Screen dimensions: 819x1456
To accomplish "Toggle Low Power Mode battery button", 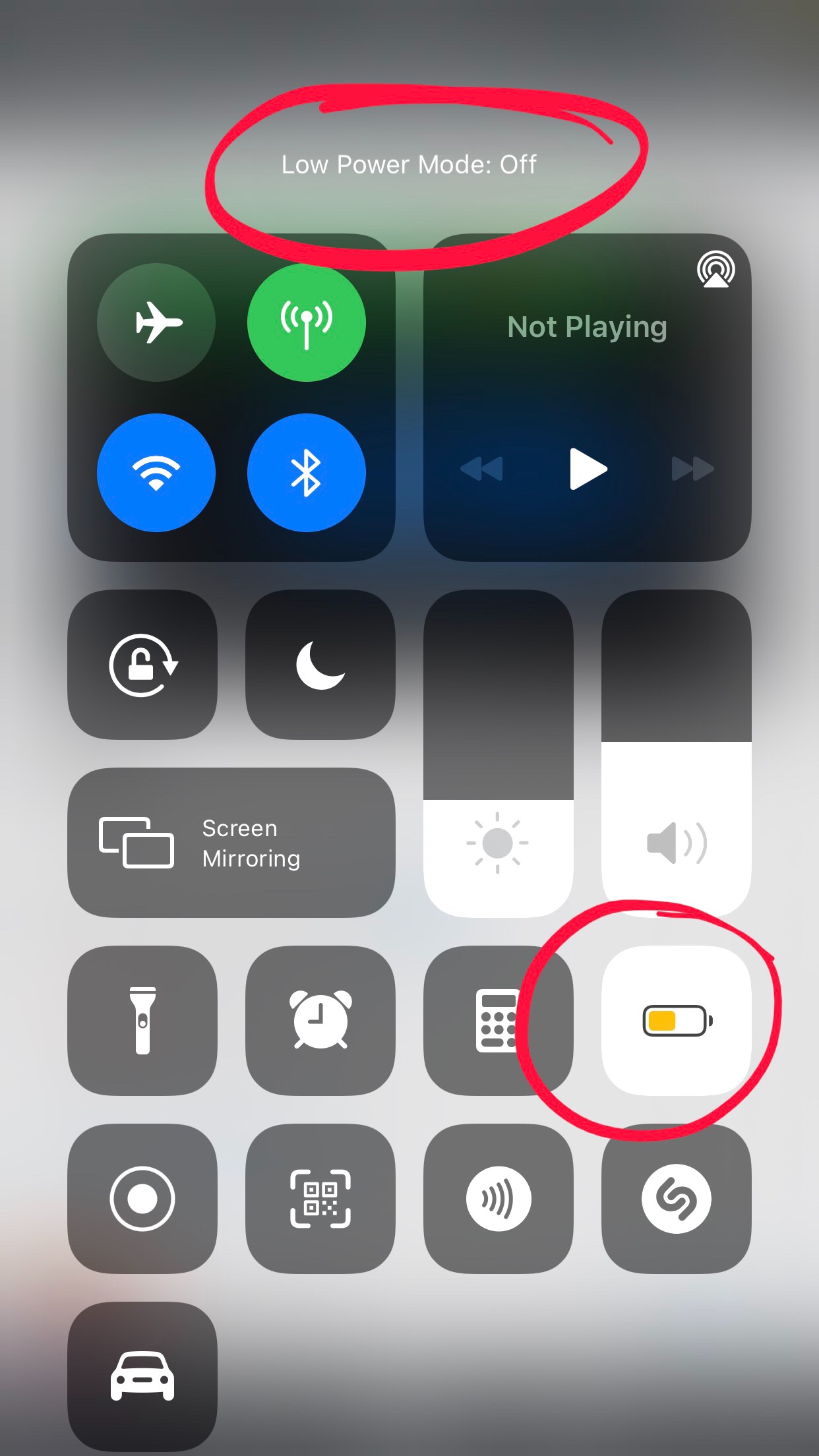I will (x=677, y=1021).
